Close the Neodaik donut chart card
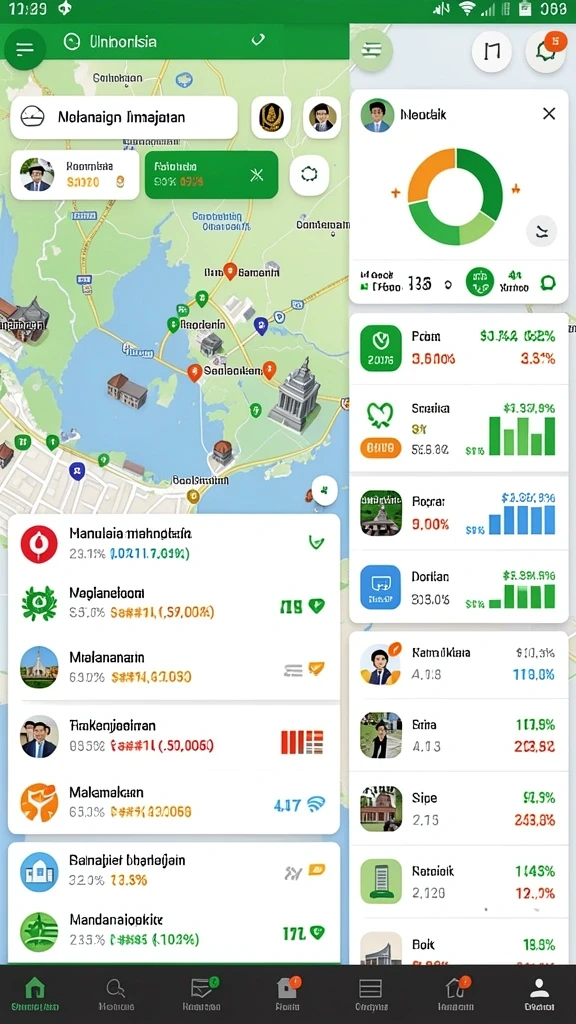The image size is (576, 1024). point(549,114)
